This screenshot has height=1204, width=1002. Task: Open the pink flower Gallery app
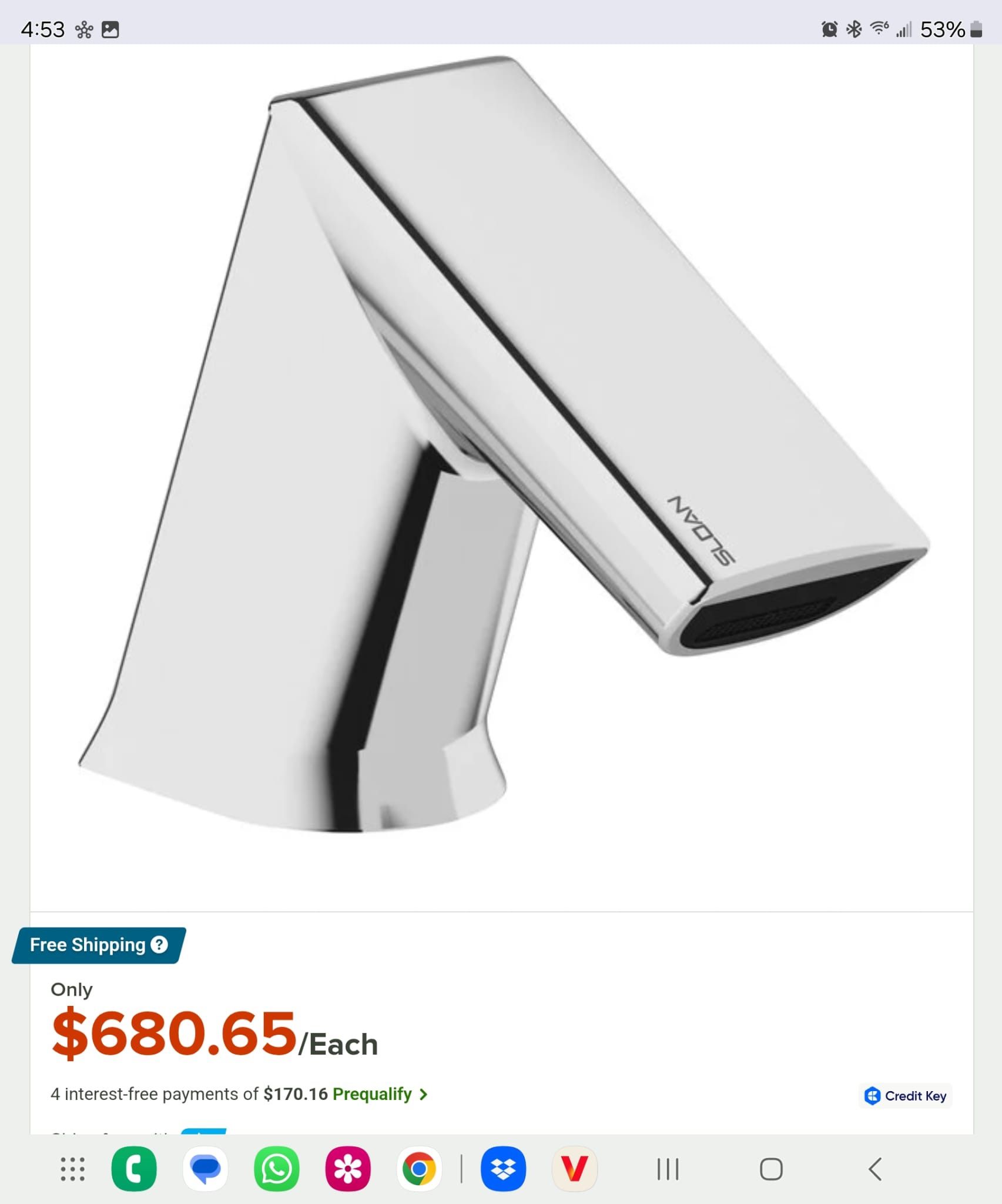[348, 1169]
